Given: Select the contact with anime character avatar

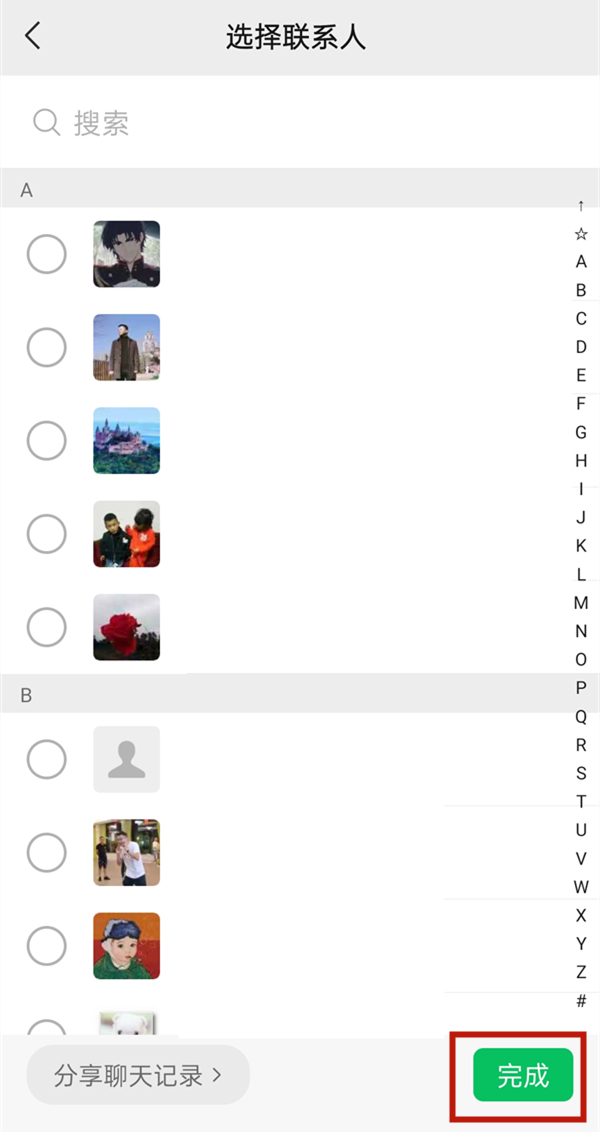Looking at the screenshot, I should click(x=47, y=254).
